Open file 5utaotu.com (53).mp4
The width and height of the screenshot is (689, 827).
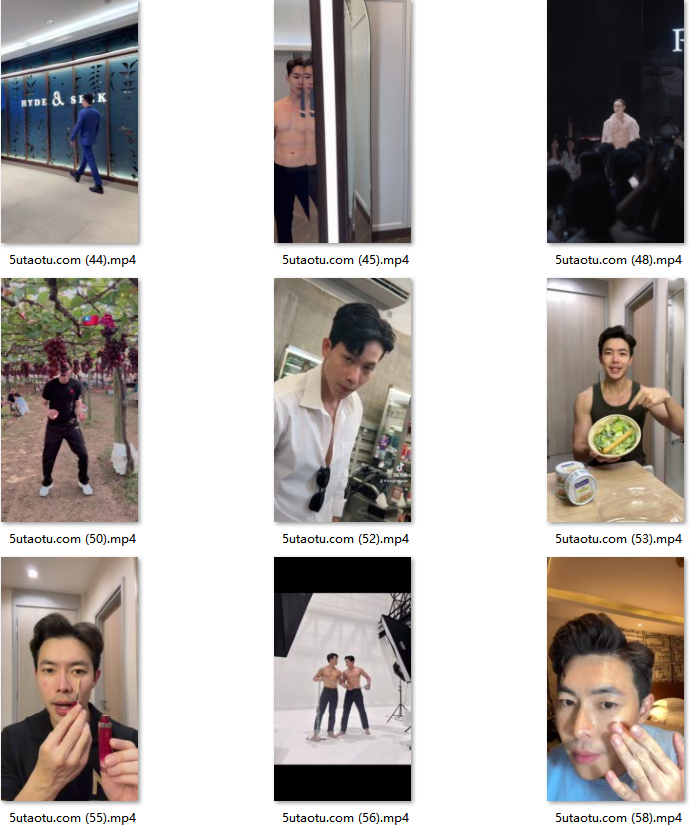pos(616,400)
